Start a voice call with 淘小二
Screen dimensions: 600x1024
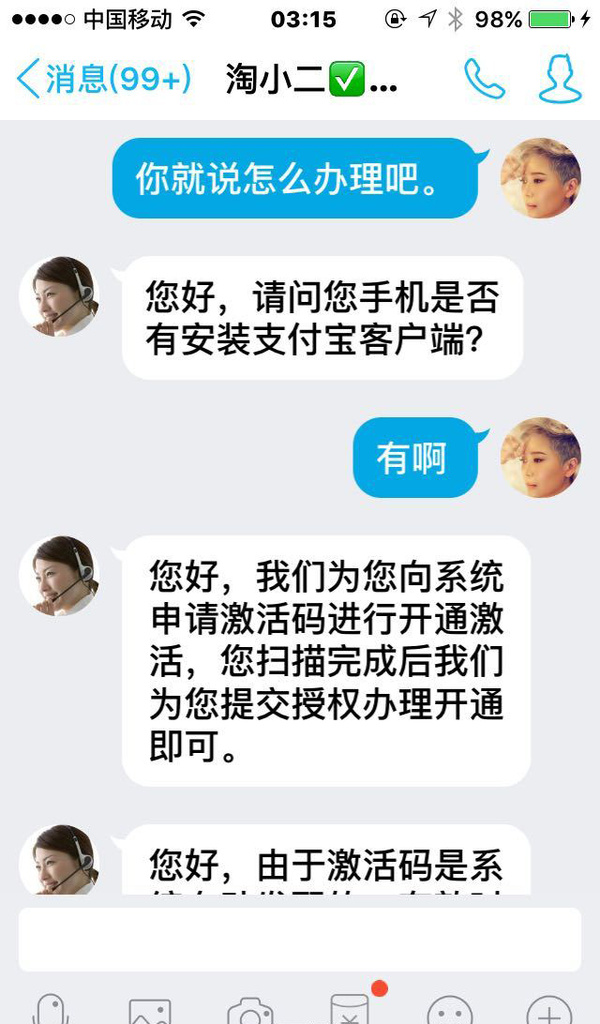coord(484,79)
